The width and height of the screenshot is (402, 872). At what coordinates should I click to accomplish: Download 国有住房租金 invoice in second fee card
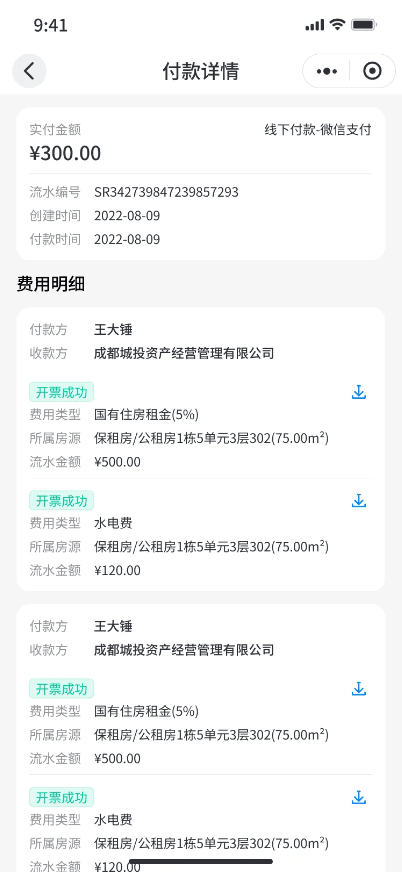click(359, 689)
